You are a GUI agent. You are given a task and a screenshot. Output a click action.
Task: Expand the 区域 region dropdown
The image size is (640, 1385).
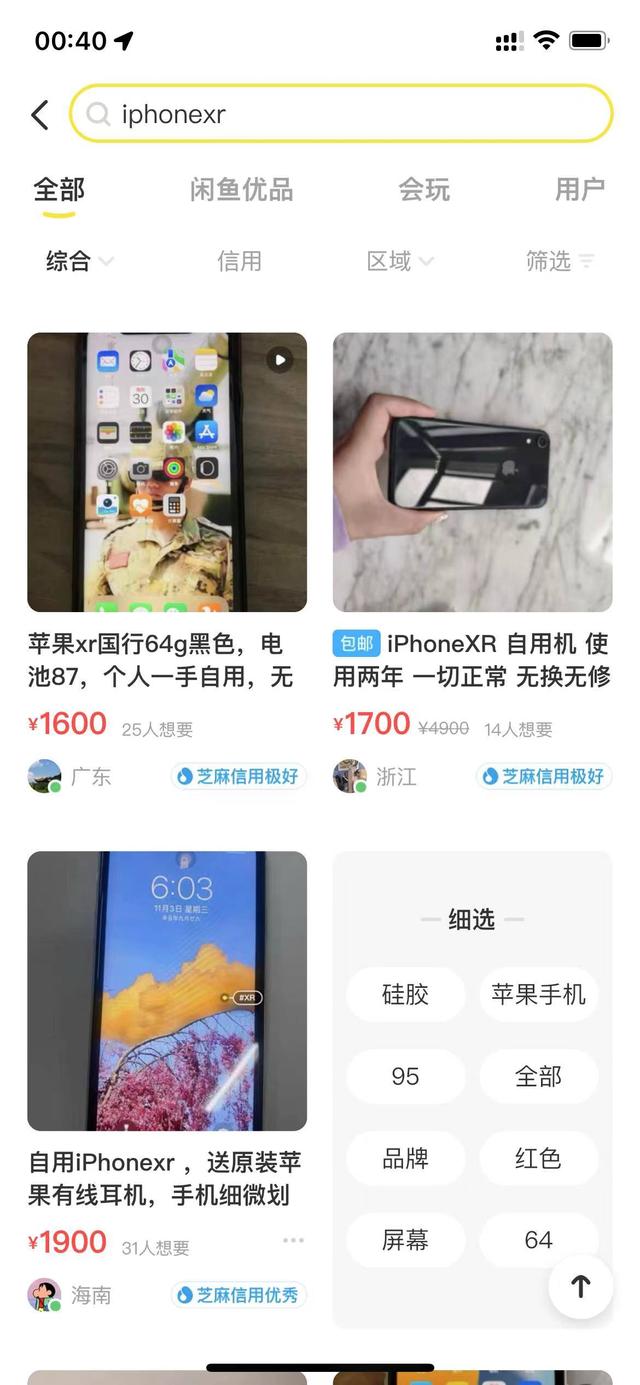tap(399, 261)
